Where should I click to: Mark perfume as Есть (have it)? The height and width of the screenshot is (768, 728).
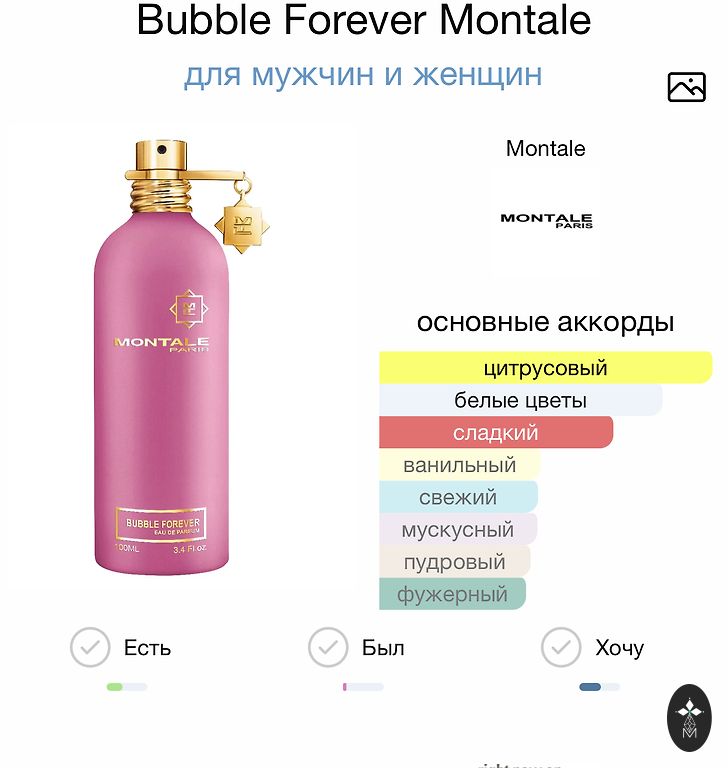pos(90,648)
